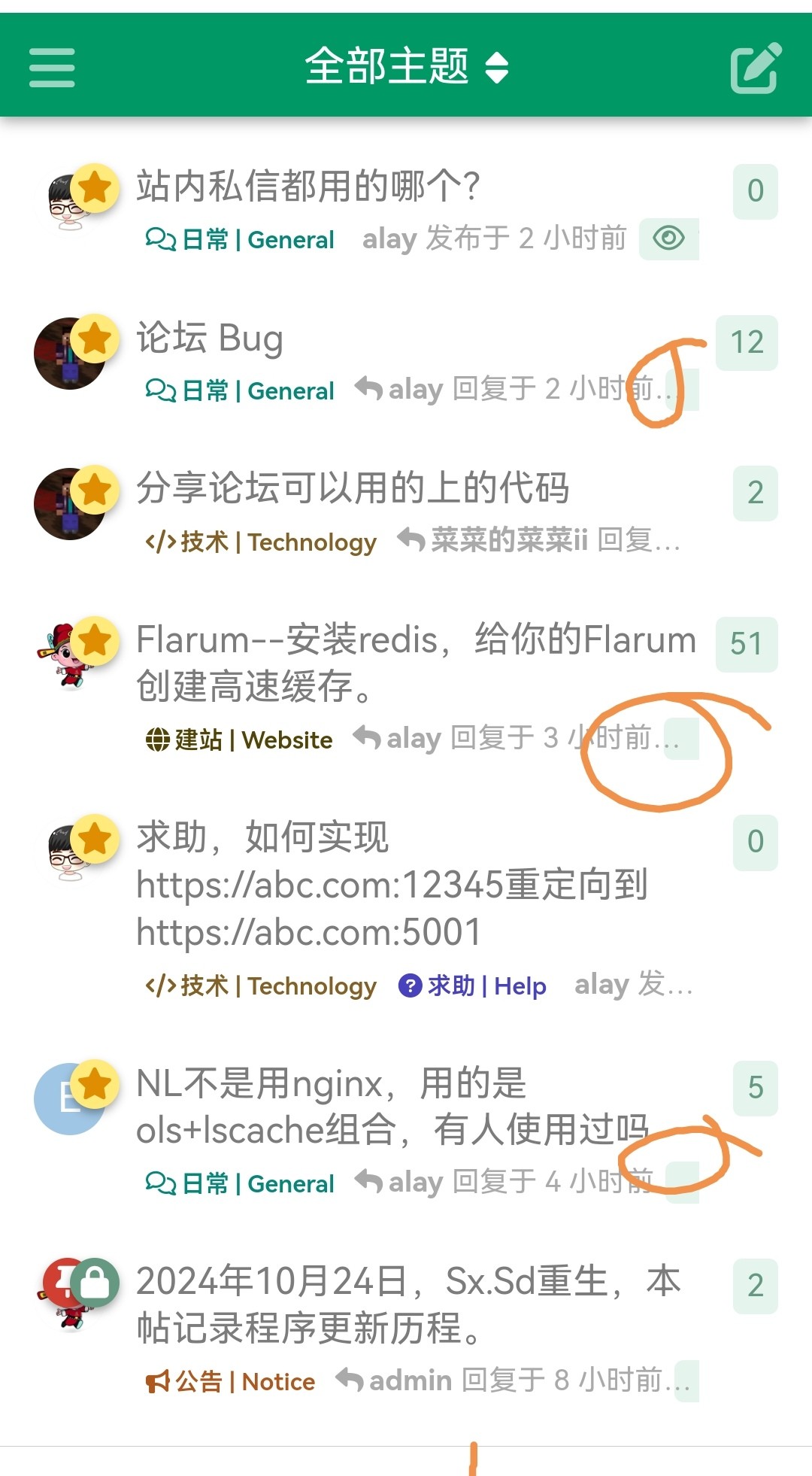This screenshot has width=812, height=1476.
Task: Tap the 12 replies count on 论坛 Bug
Action: [x=747, y=343]
